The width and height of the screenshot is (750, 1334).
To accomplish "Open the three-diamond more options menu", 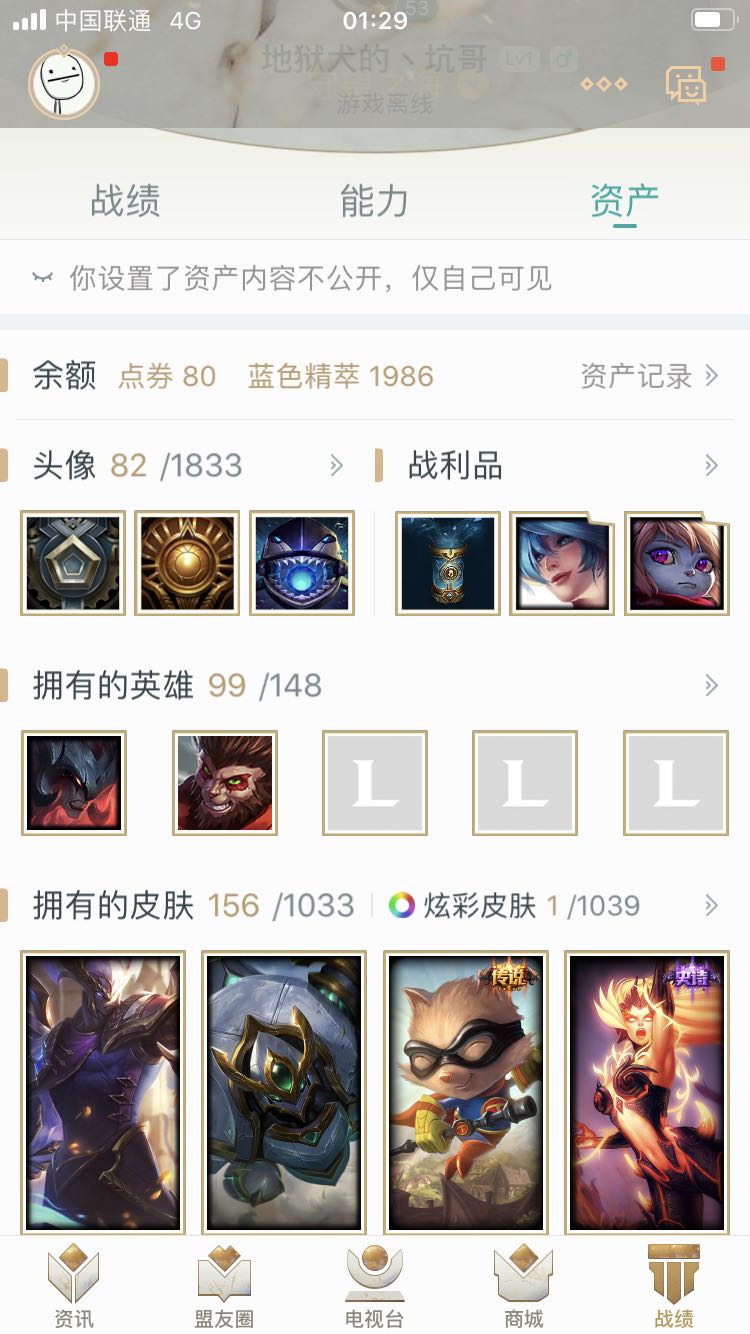I will [603, 84].
